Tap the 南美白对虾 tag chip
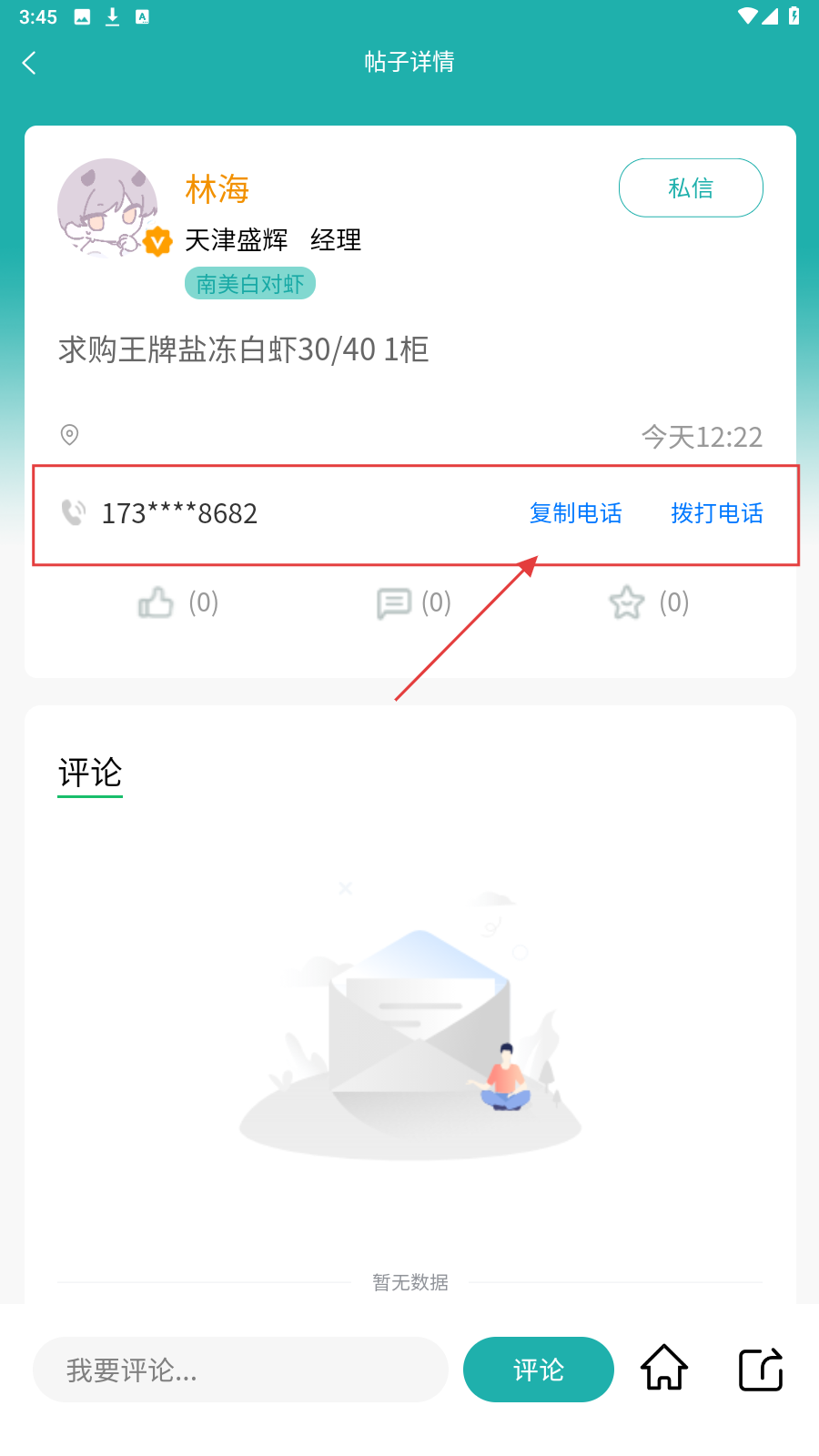Screen dimensions: 819x1456 (x=250, y=284)
